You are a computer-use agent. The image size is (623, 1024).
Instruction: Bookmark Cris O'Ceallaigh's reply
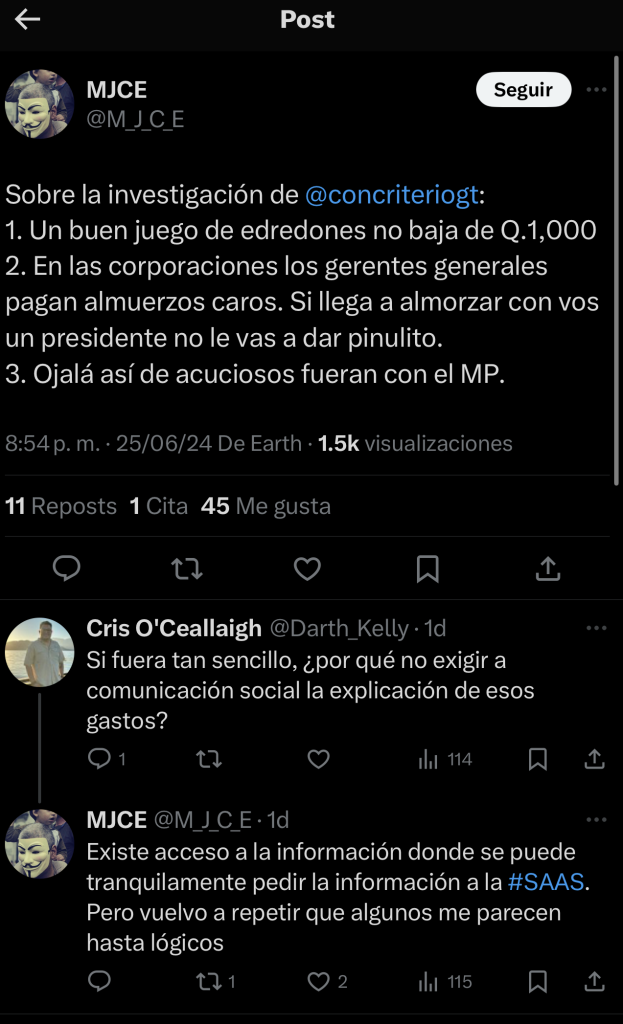537,760
